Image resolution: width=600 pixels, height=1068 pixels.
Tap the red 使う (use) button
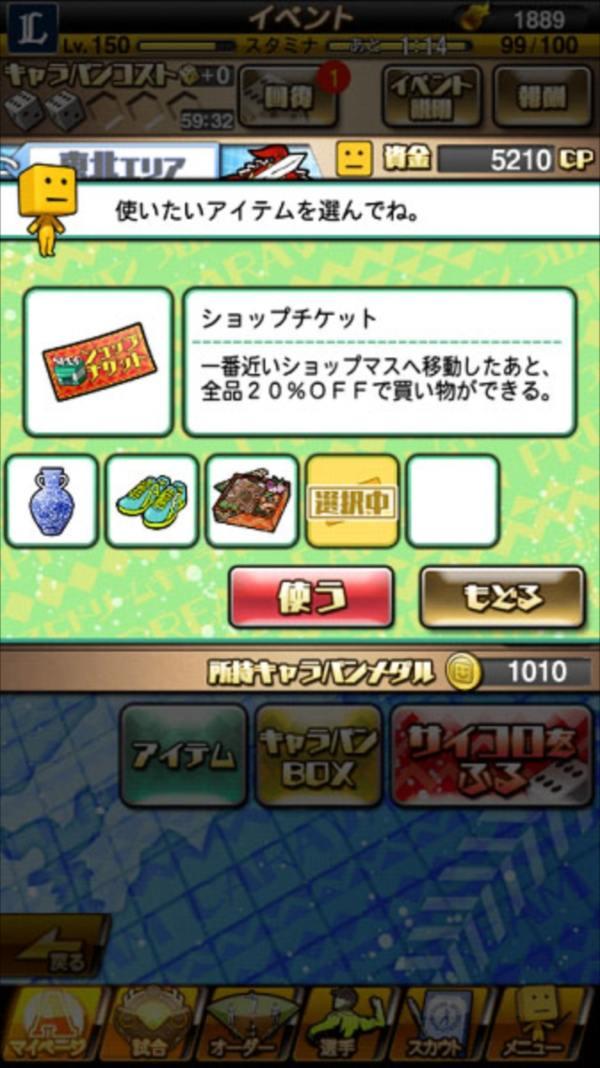311,597
